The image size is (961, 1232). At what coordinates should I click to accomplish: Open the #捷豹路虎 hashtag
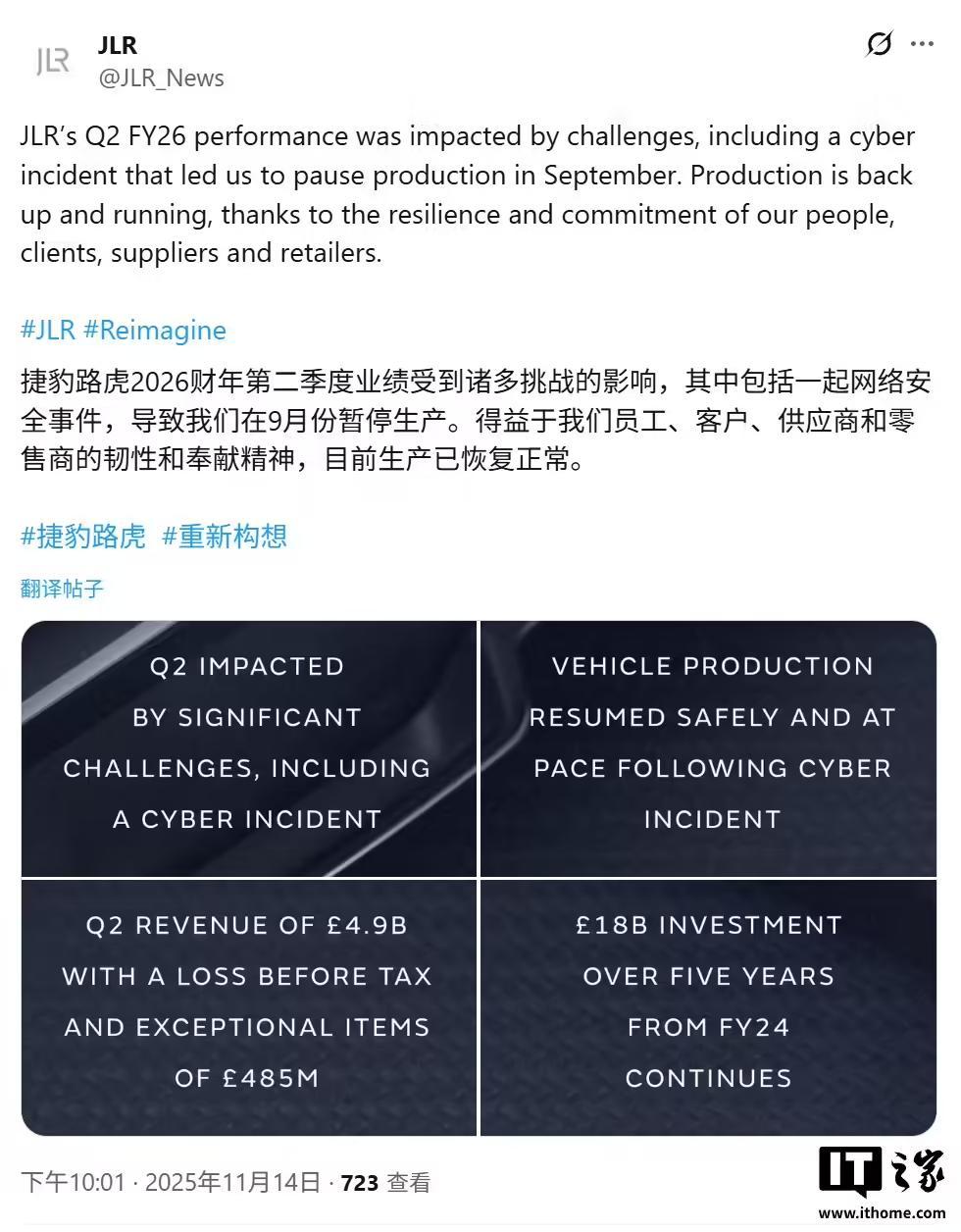click(83, 537)
